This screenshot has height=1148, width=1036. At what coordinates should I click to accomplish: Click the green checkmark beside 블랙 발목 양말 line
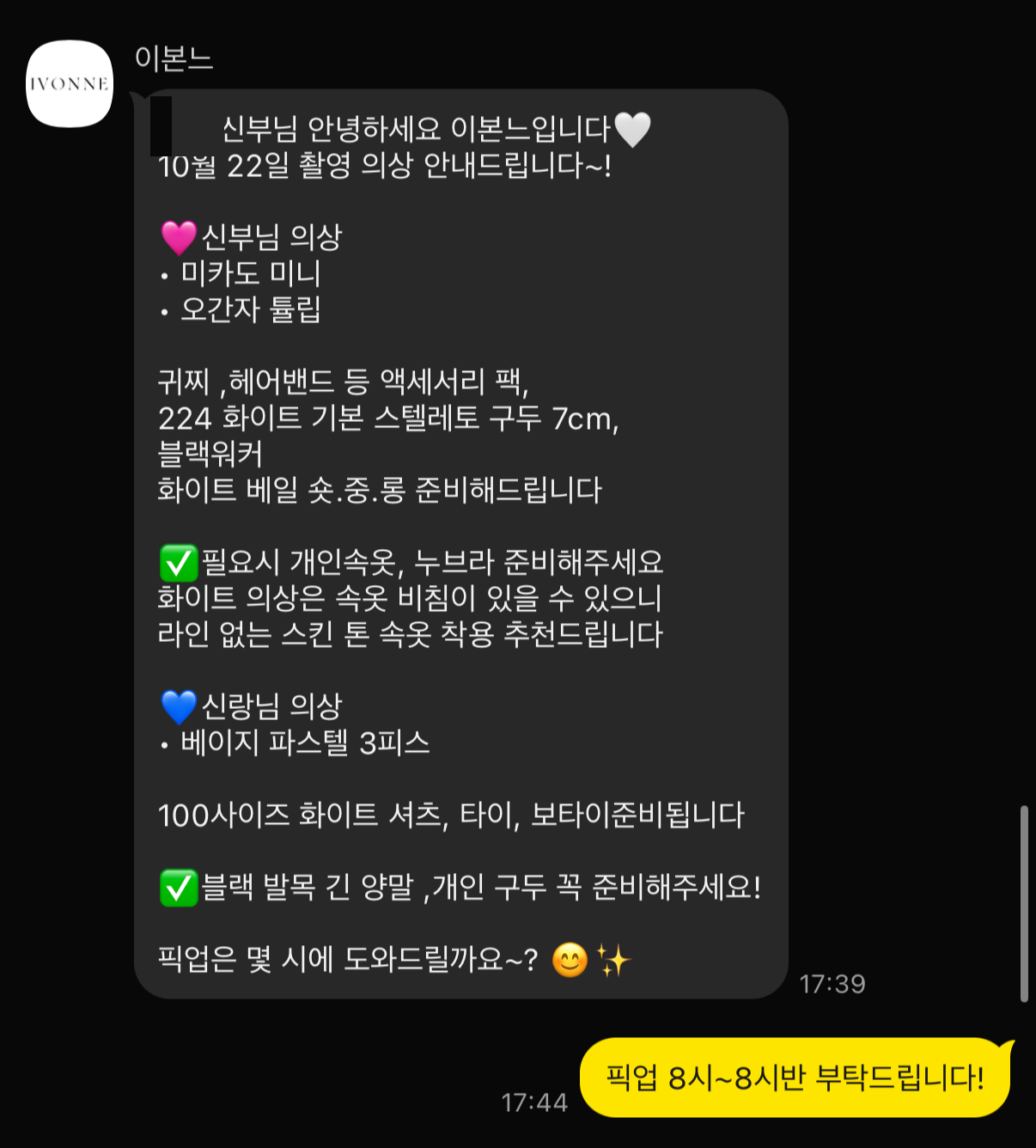point(178,889)
